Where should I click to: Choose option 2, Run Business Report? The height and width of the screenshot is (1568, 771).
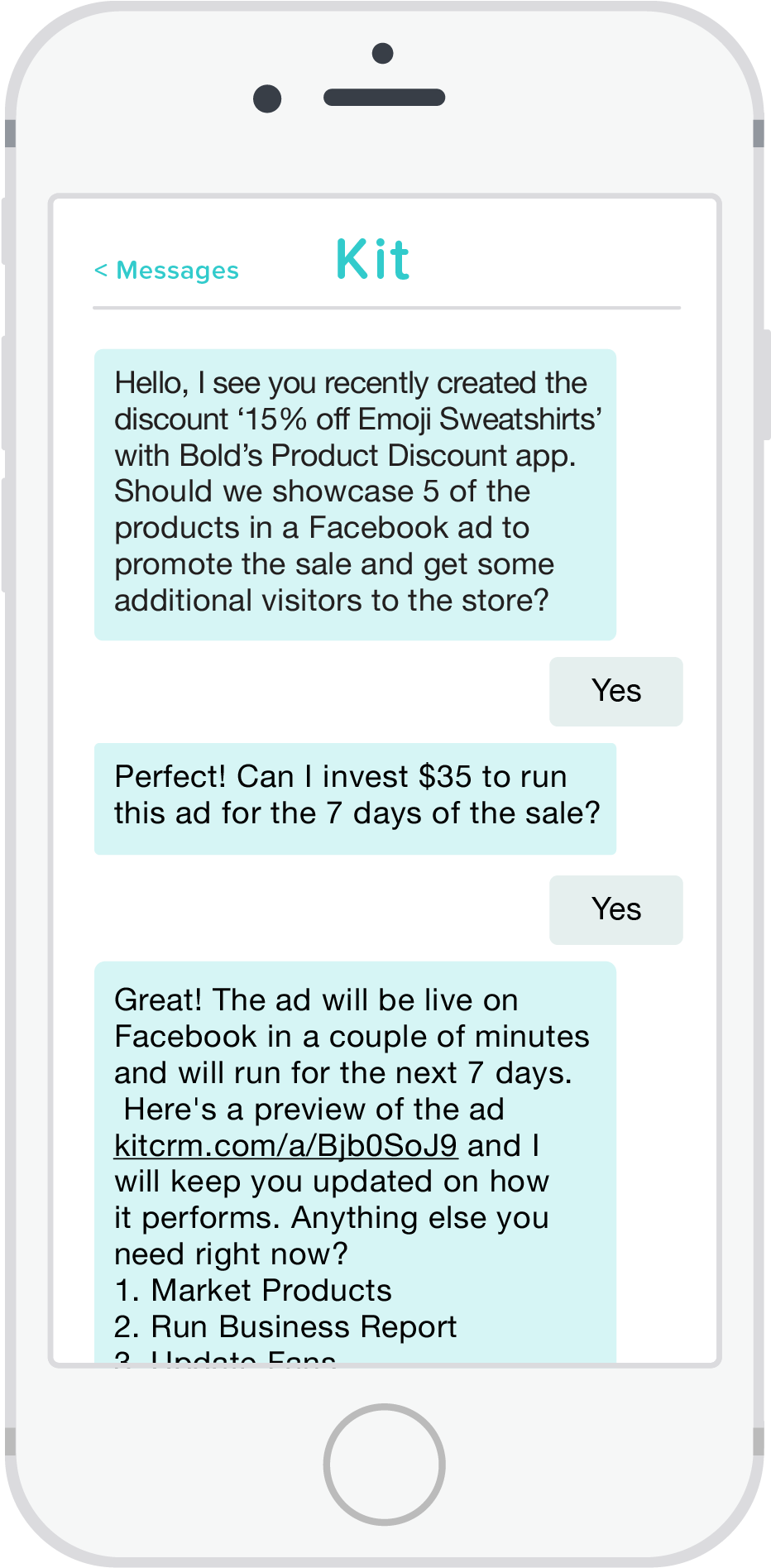[x=285, y=1326]
